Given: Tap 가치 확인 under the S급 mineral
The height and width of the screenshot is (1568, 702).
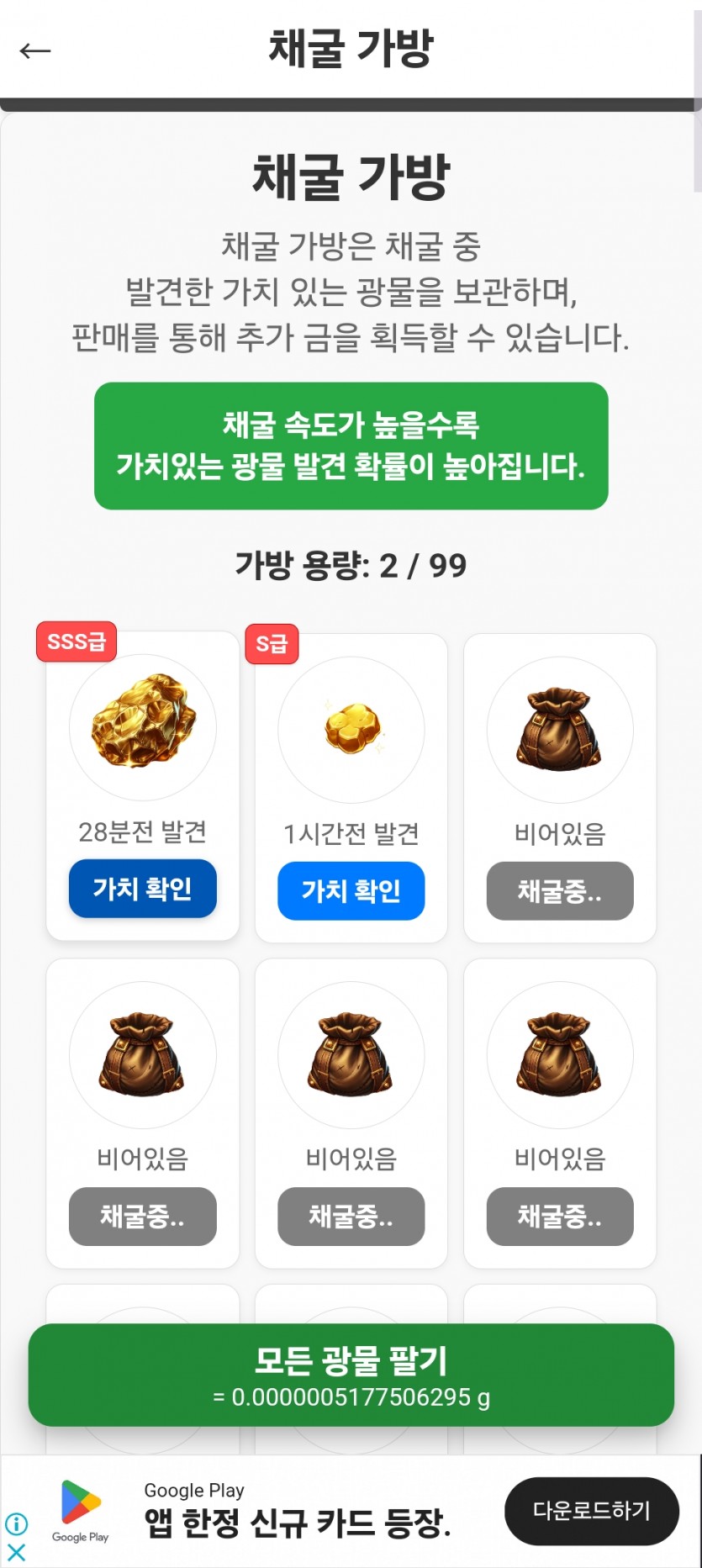Looking at the screenshot, I should (351, 890).
